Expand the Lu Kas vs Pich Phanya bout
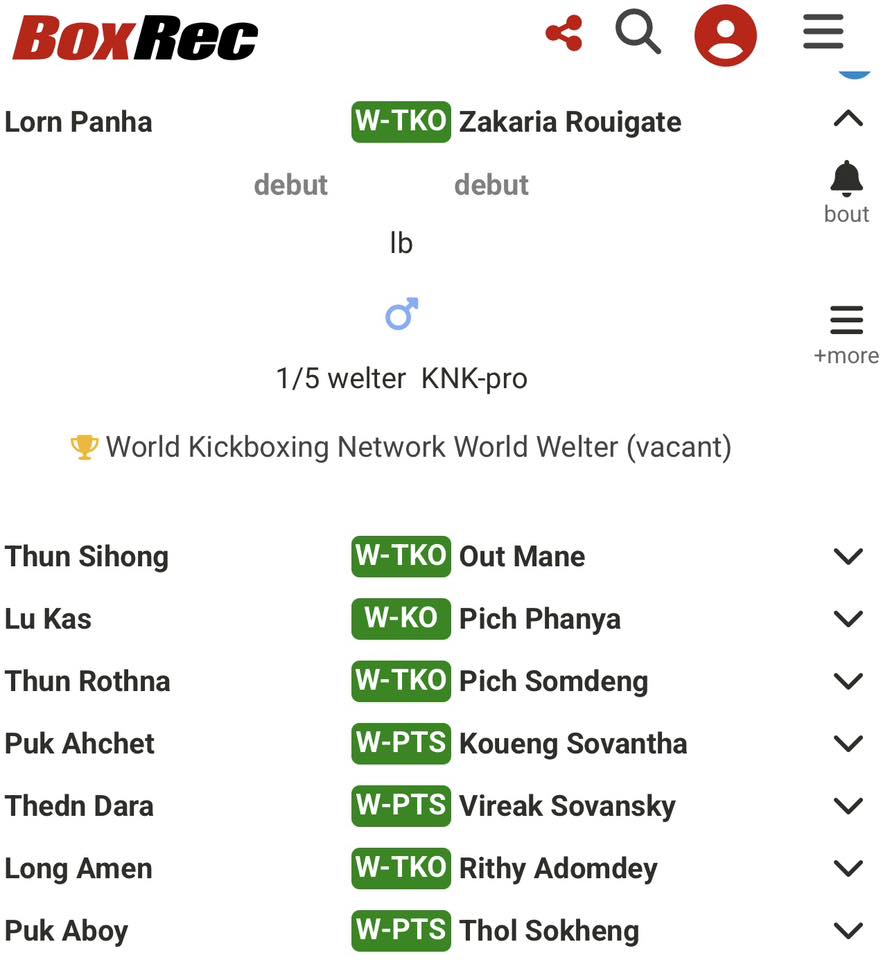Image resolution: width=890 pixels, height=960 pixels. (x=847, y=619)
